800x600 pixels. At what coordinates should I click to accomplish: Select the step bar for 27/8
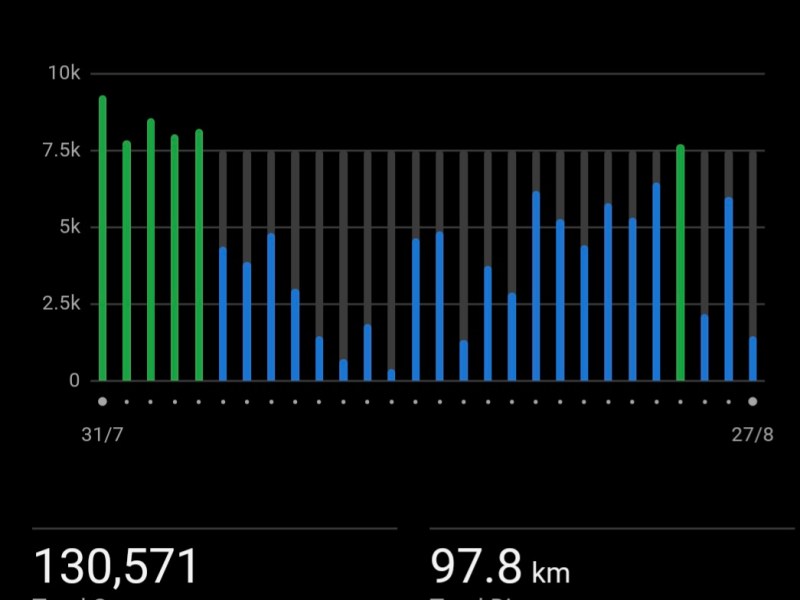(x=753, y=359)
